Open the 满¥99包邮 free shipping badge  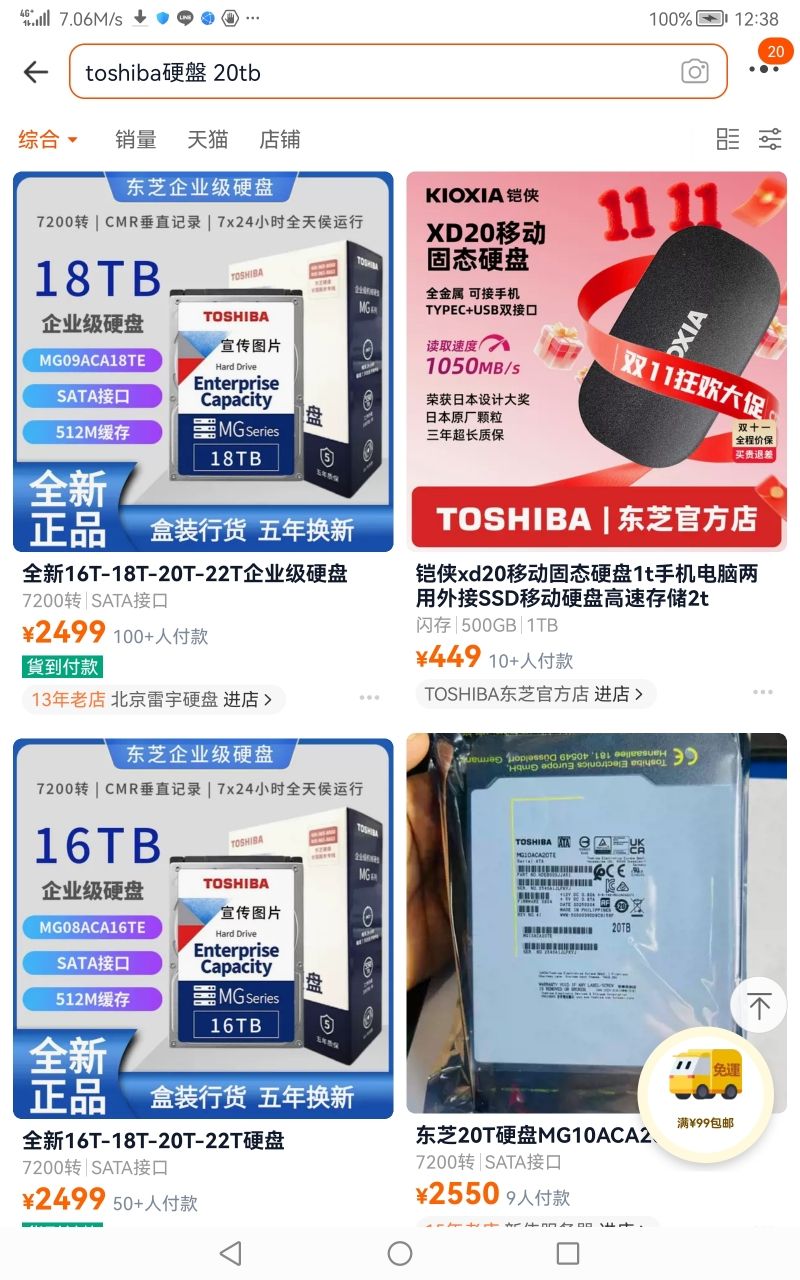pyautogui.click(x=705, y=1092)
